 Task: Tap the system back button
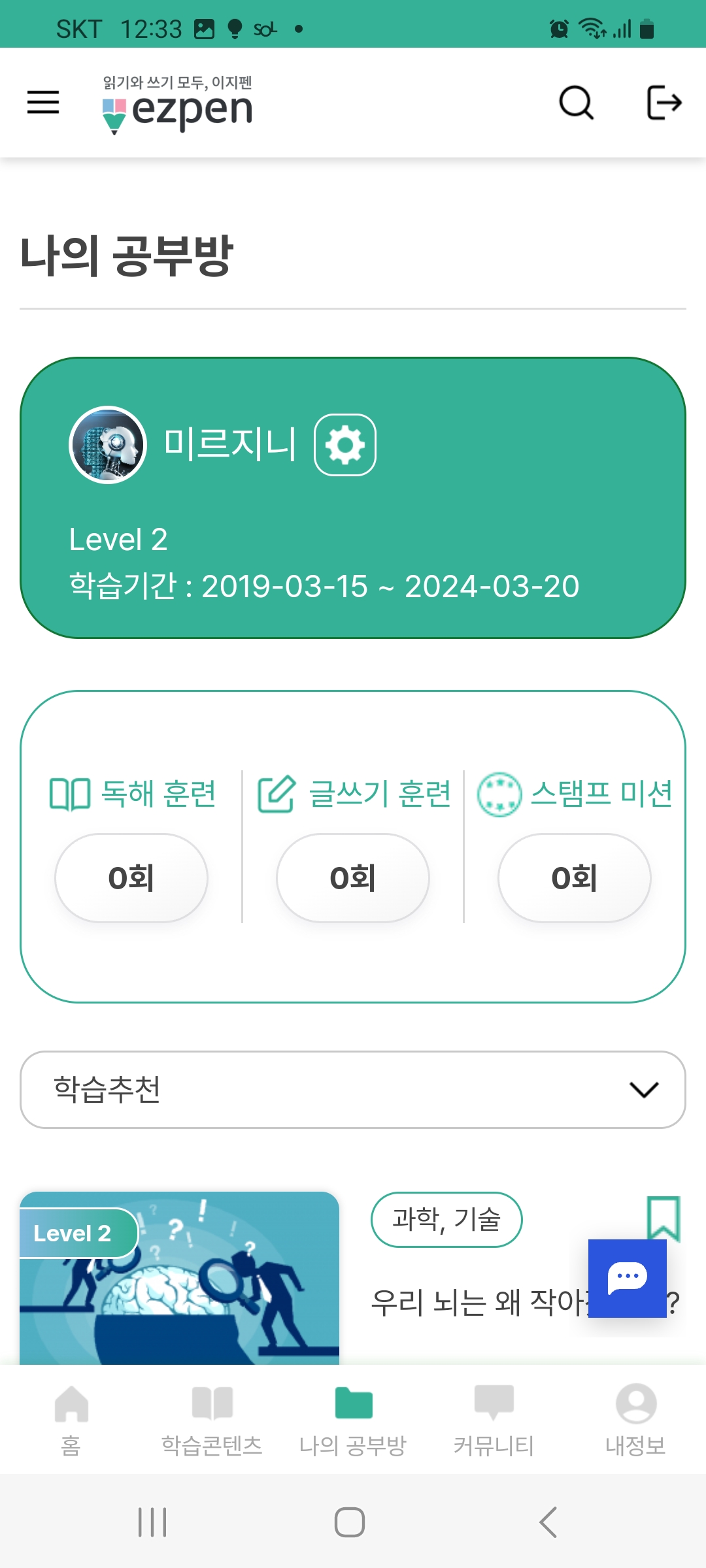pyautogui.click(x=548, y=1522)
